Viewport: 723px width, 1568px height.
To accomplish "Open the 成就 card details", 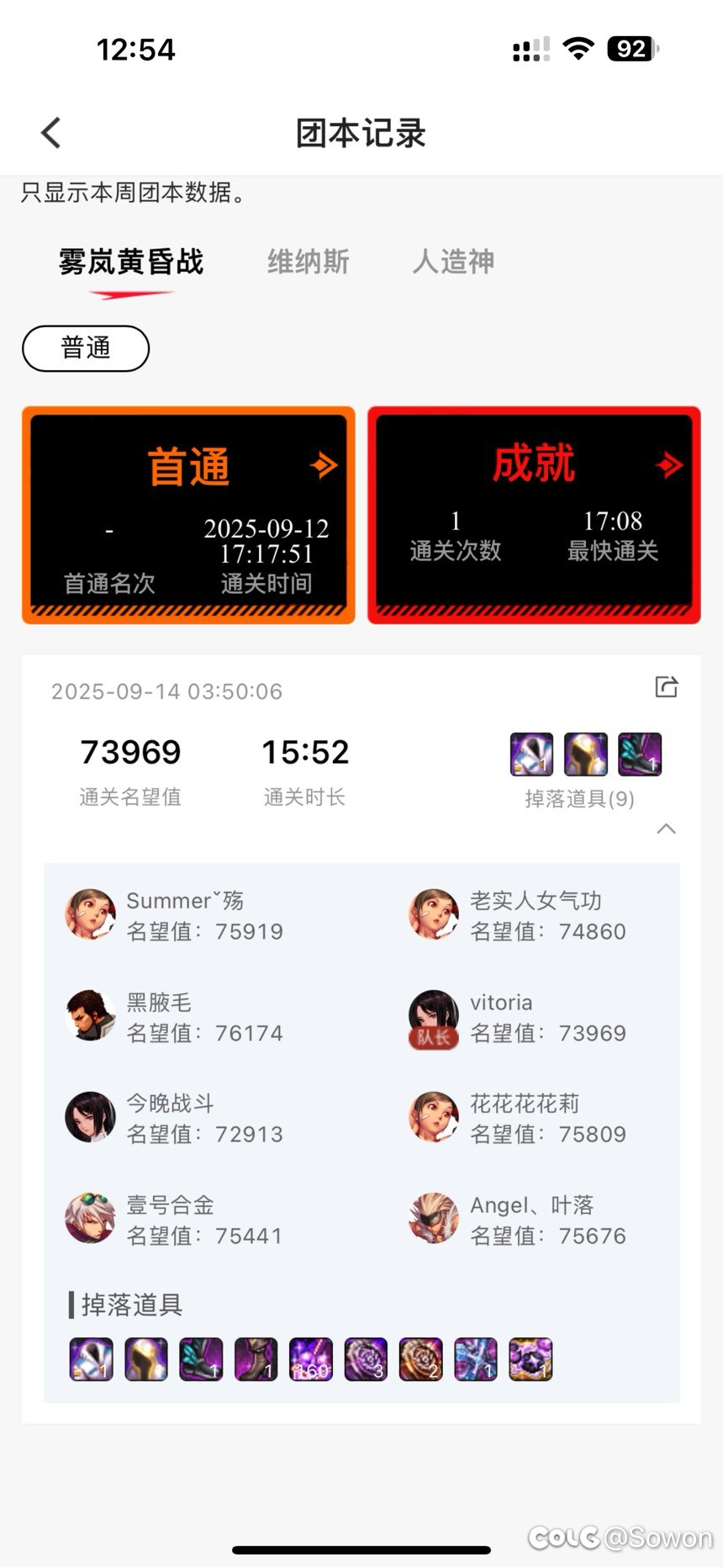I will click(534, 515).
